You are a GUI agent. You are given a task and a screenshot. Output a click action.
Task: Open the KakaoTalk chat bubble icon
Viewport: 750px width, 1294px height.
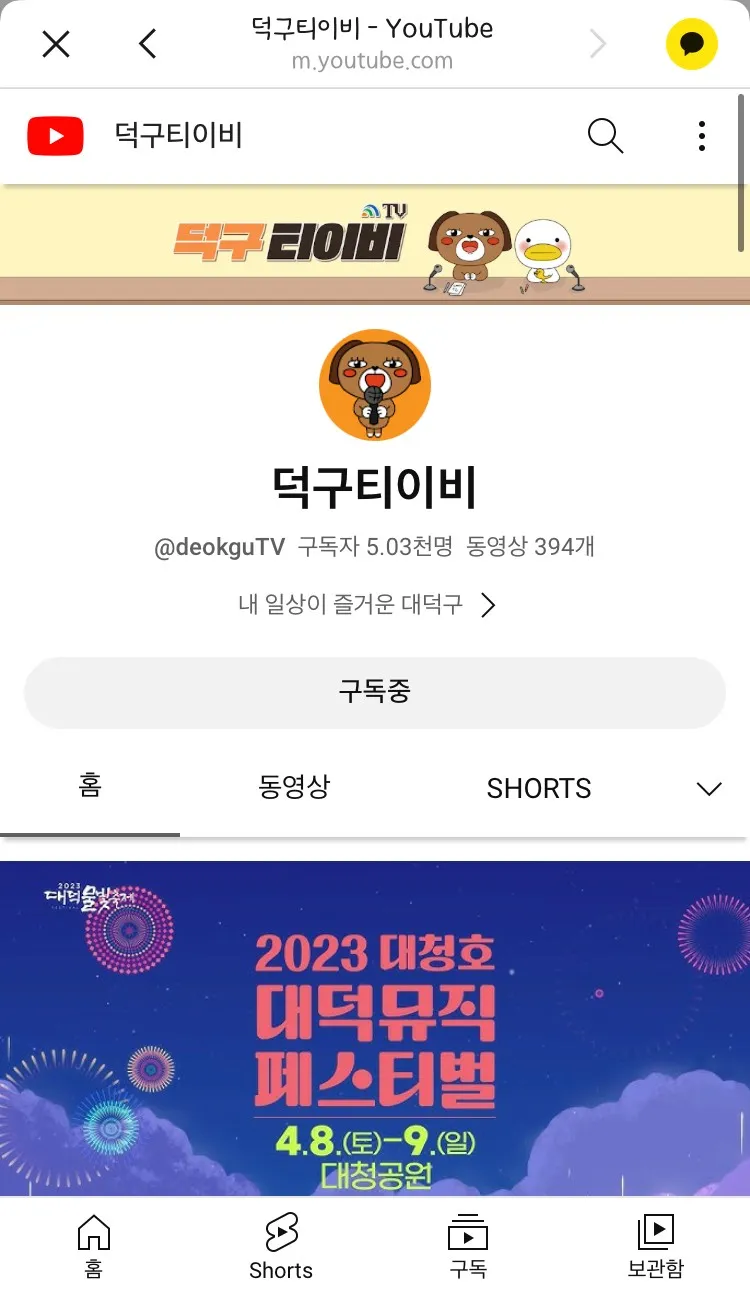point(692,44)
